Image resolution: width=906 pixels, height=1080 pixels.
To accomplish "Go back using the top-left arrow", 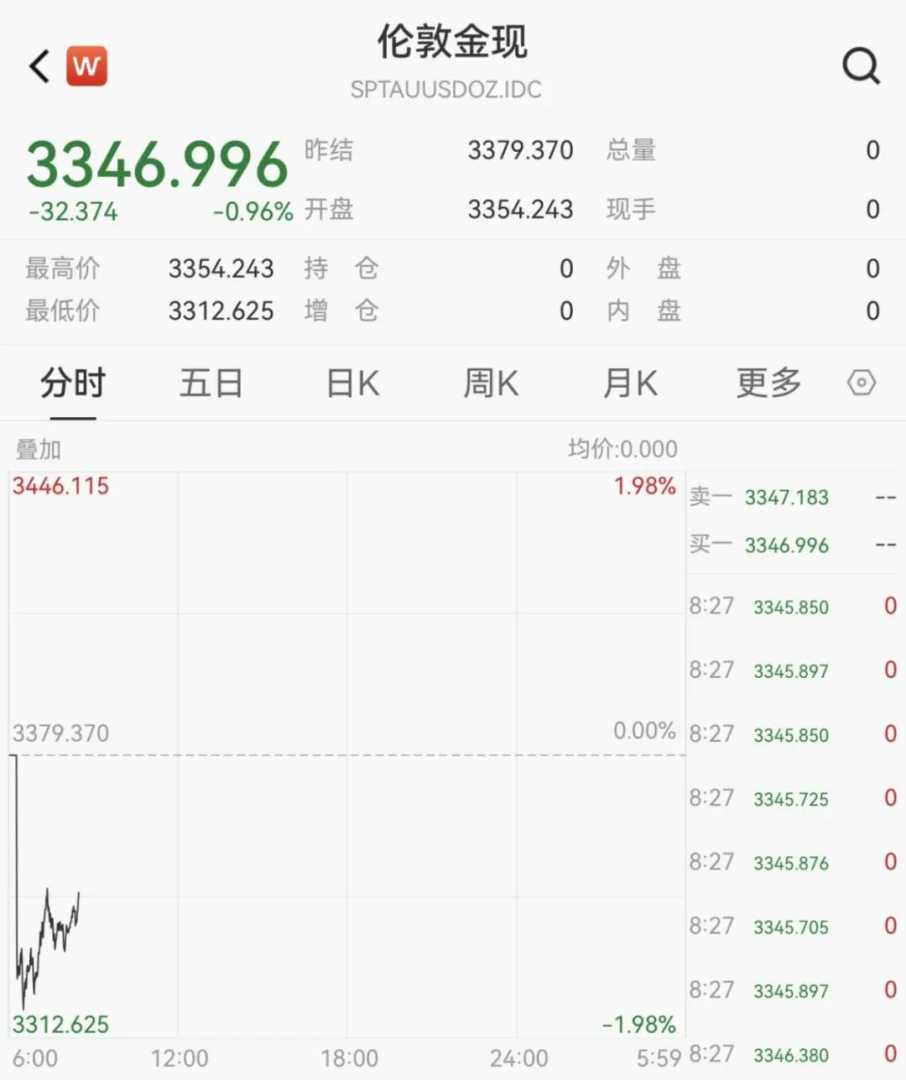I will [x=40, y=67].
